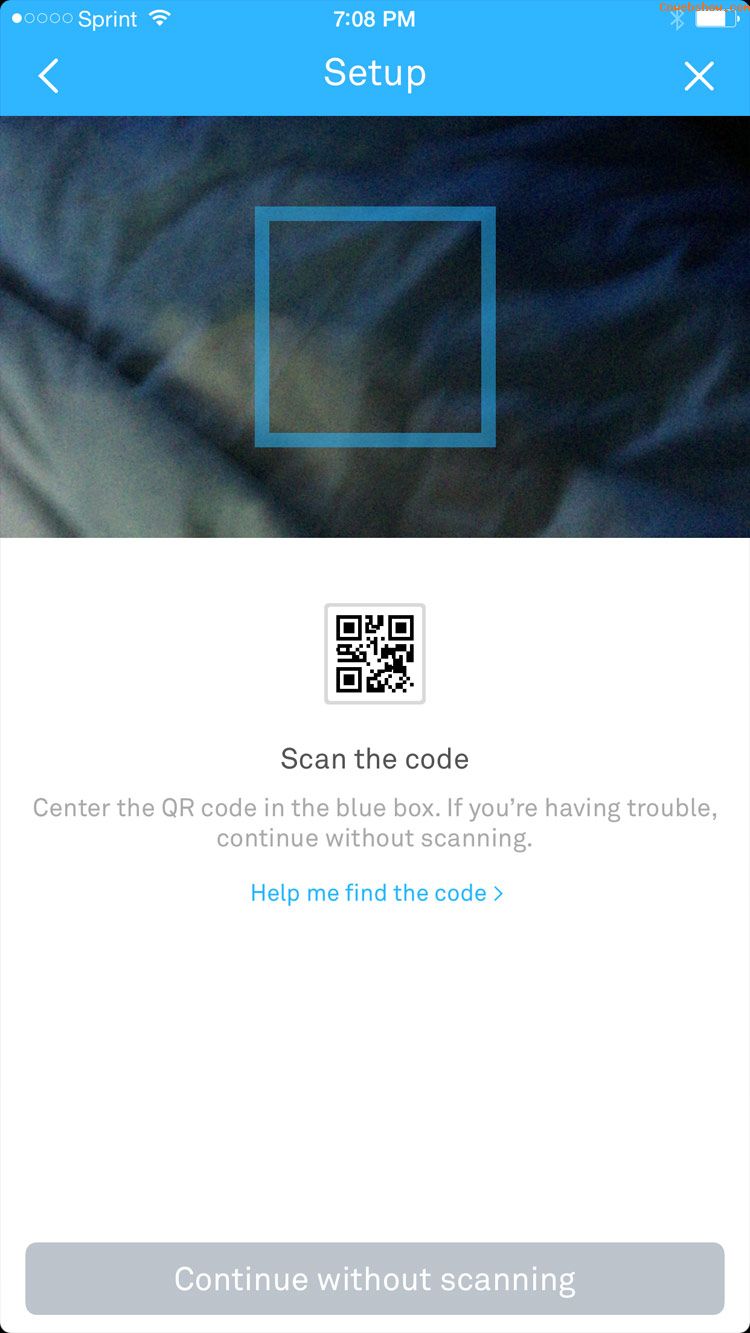Close the Setup screen
The image size is (750, 1333).
698,76
